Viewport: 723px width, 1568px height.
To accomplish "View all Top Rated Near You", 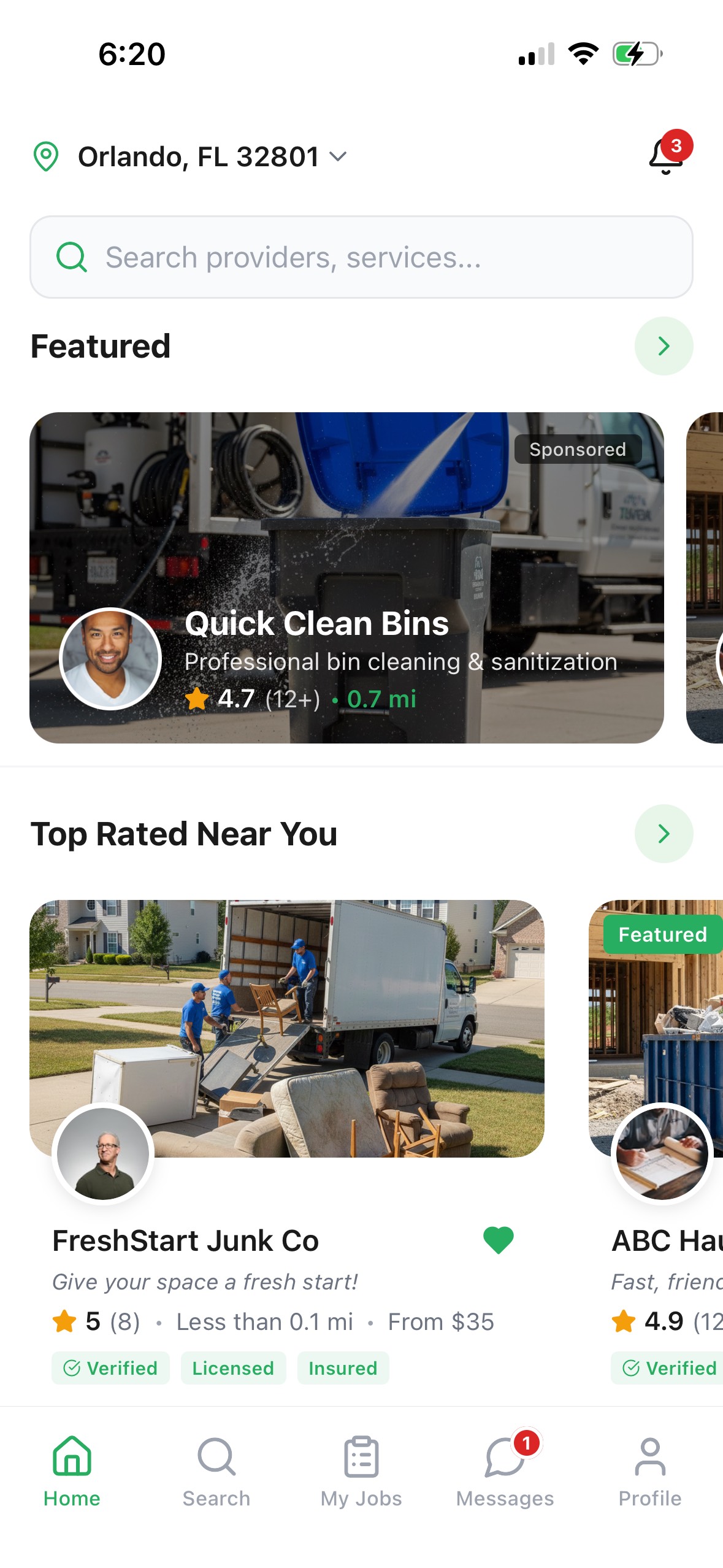I will pos(664,834).
